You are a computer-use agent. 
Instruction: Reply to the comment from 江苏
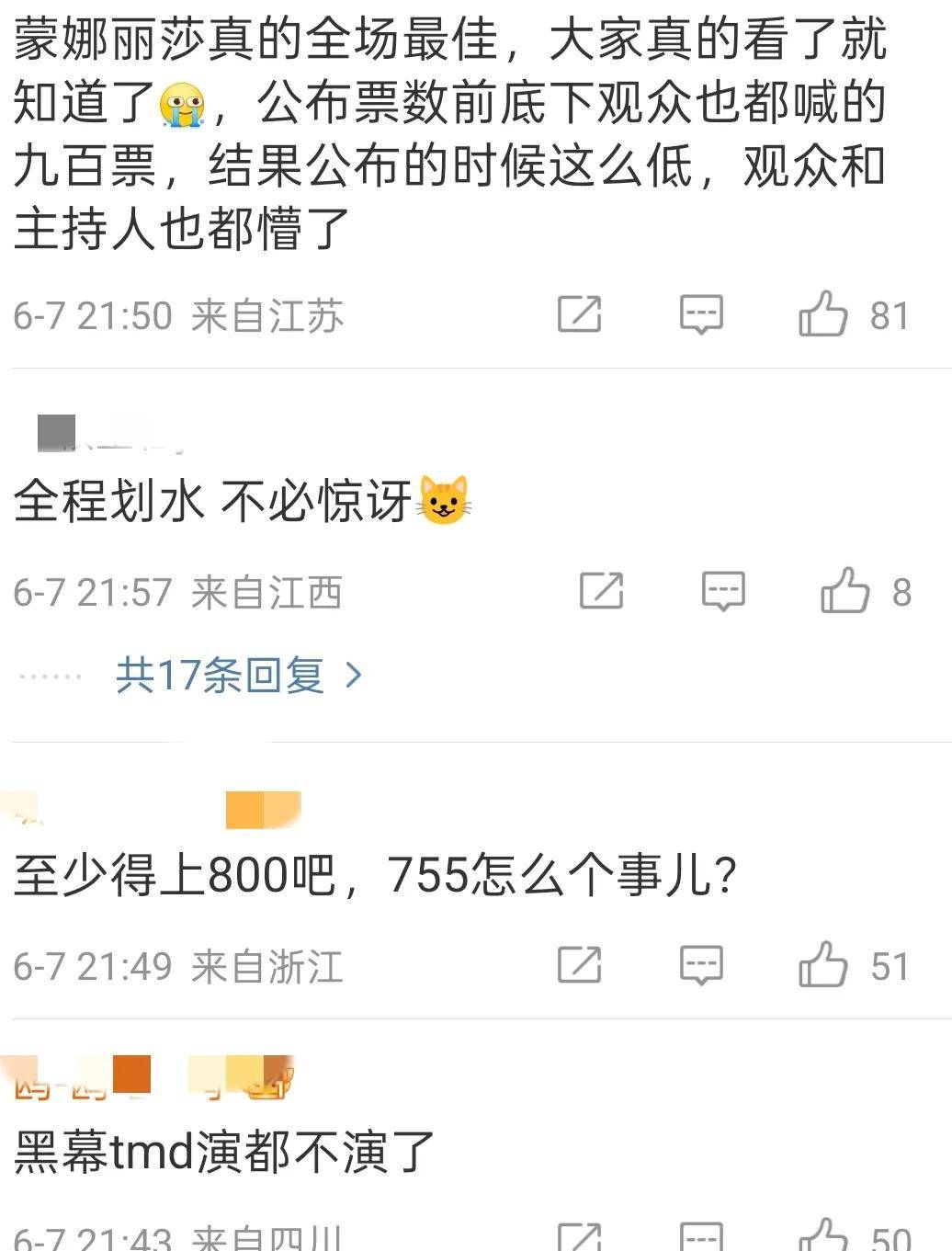point(701,315)
